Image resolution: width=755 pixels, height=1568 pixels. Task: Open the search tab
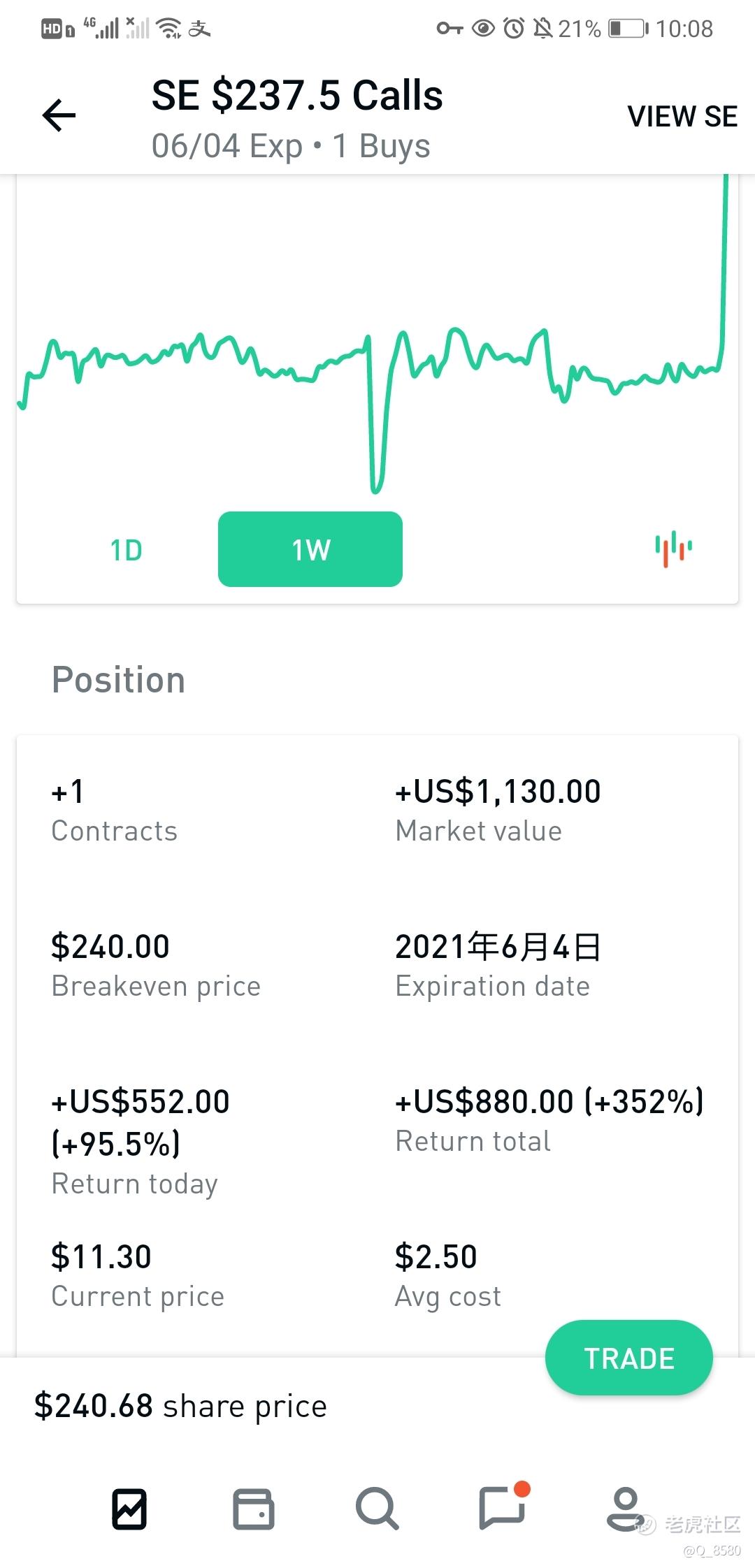pyautogui.click(x=377, y=1509)
